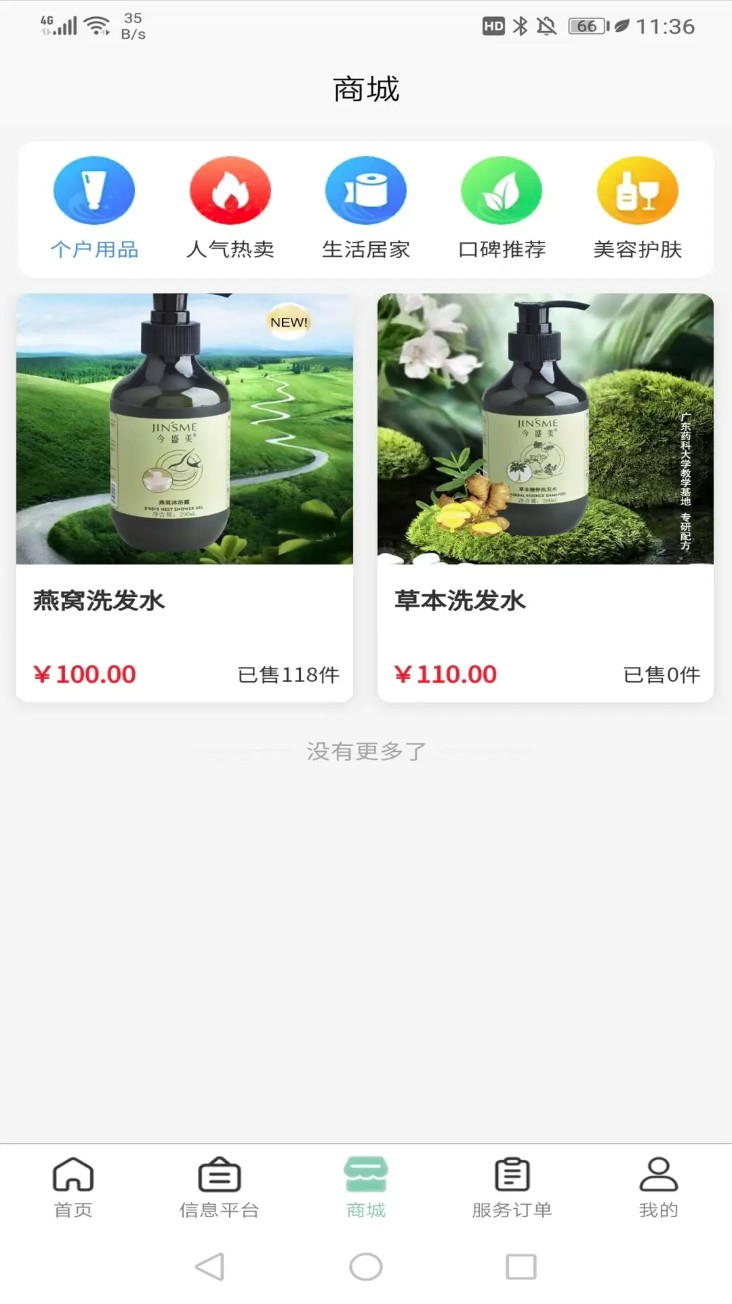
Task: Select the 口碑推荐 leaf icon
Action: [501, 190]
